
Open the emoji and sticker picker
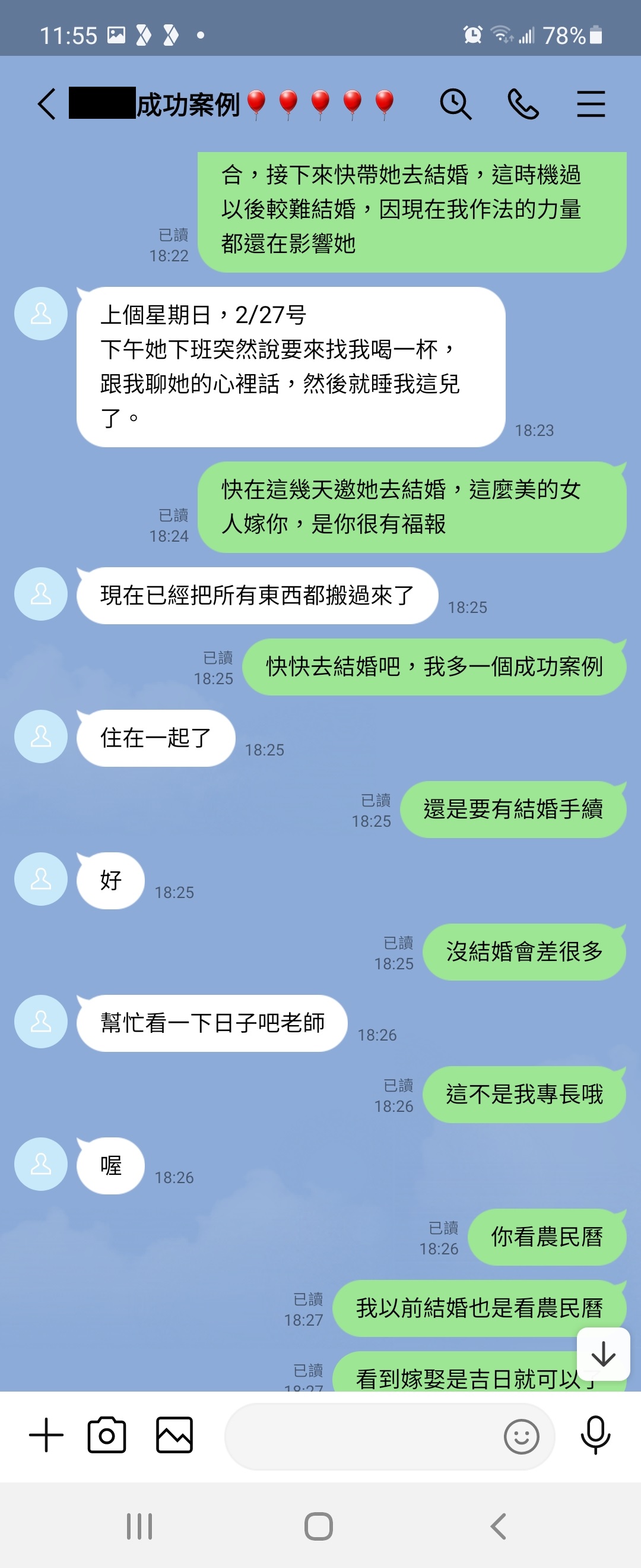pyautogui.click(x=521, y=1437)
